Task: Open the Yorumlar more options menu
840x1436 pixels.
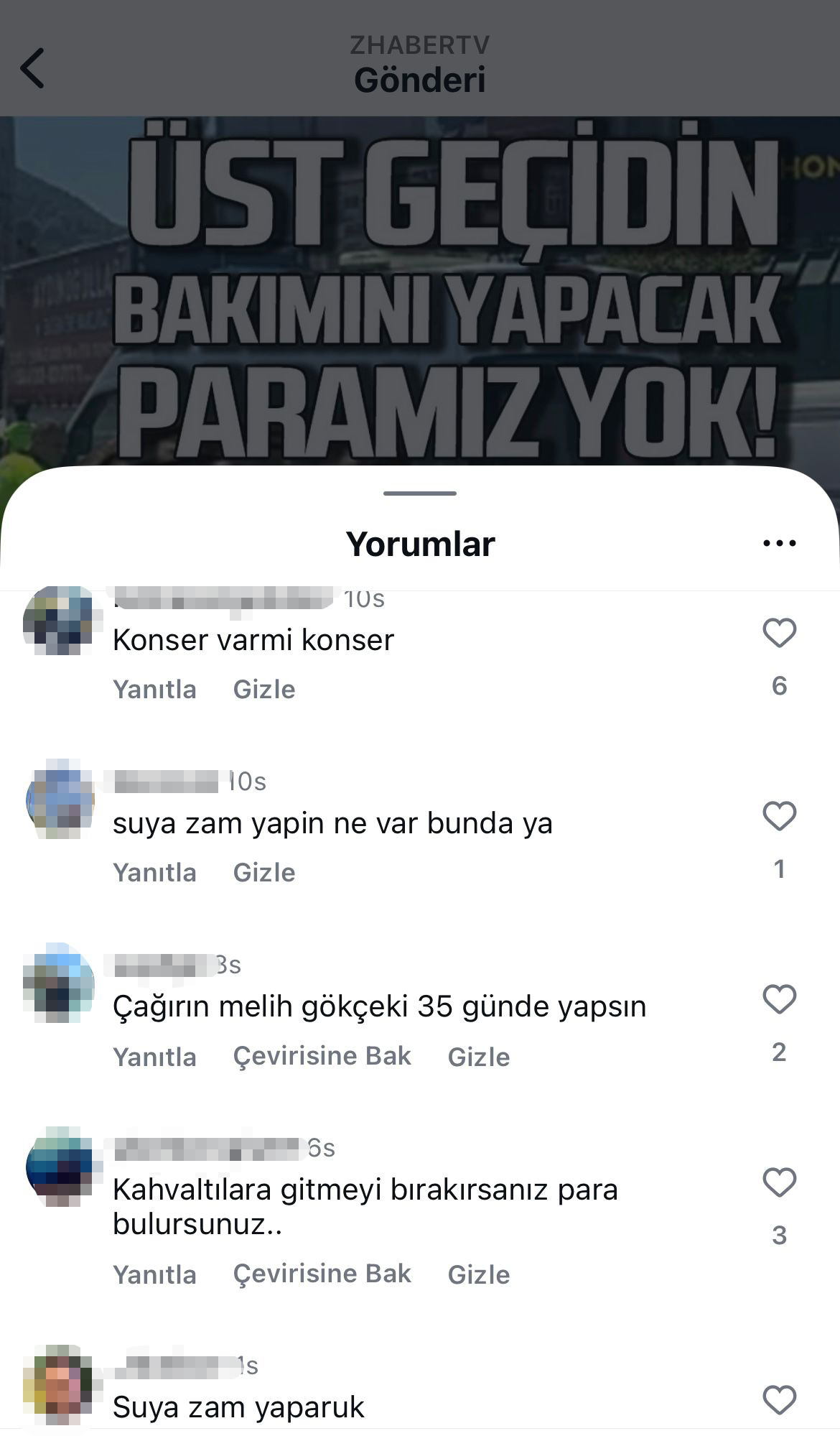Action: [779, 544]
